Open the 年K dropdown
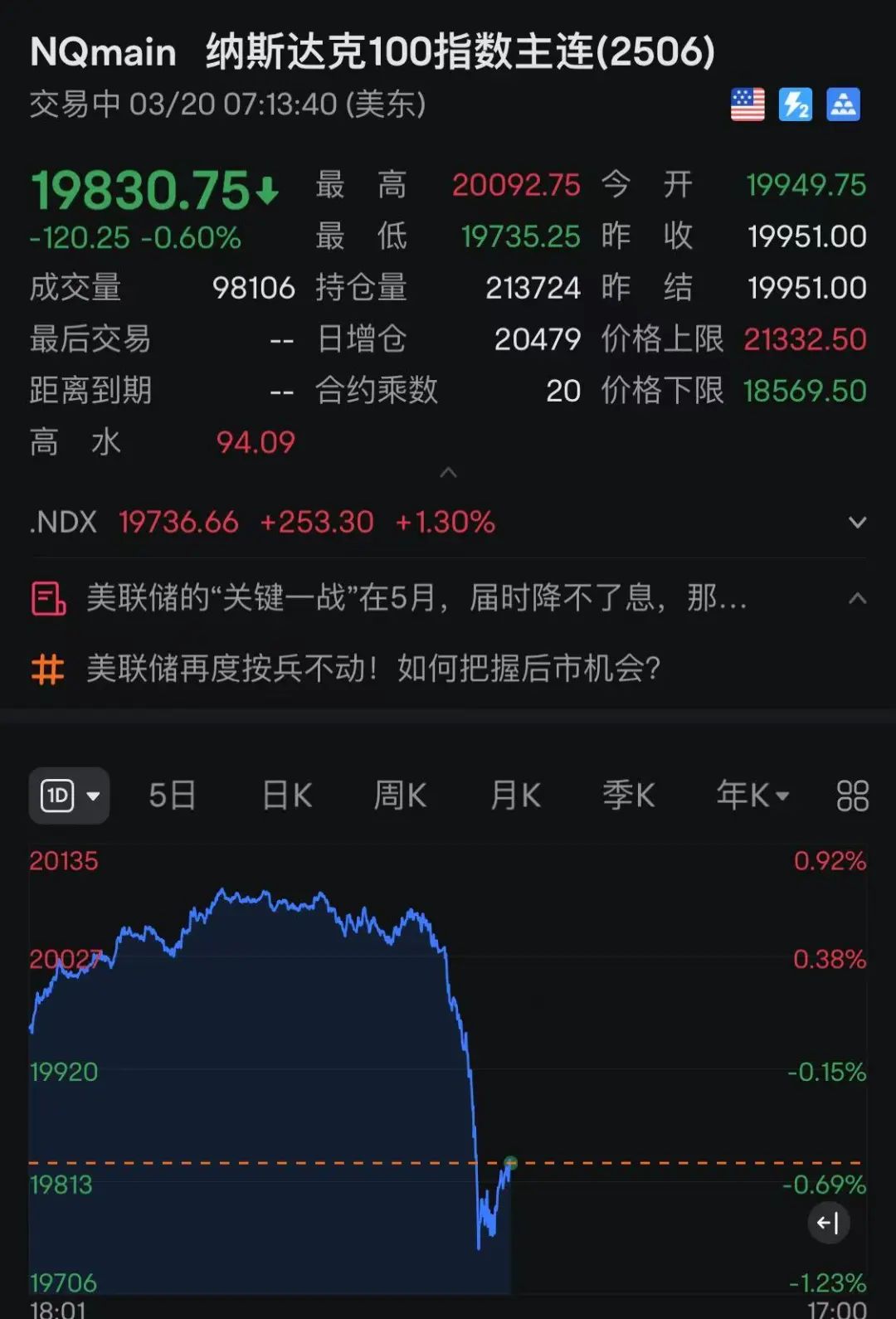This screenshot has height=1319, width=896. tap(752, 796)
